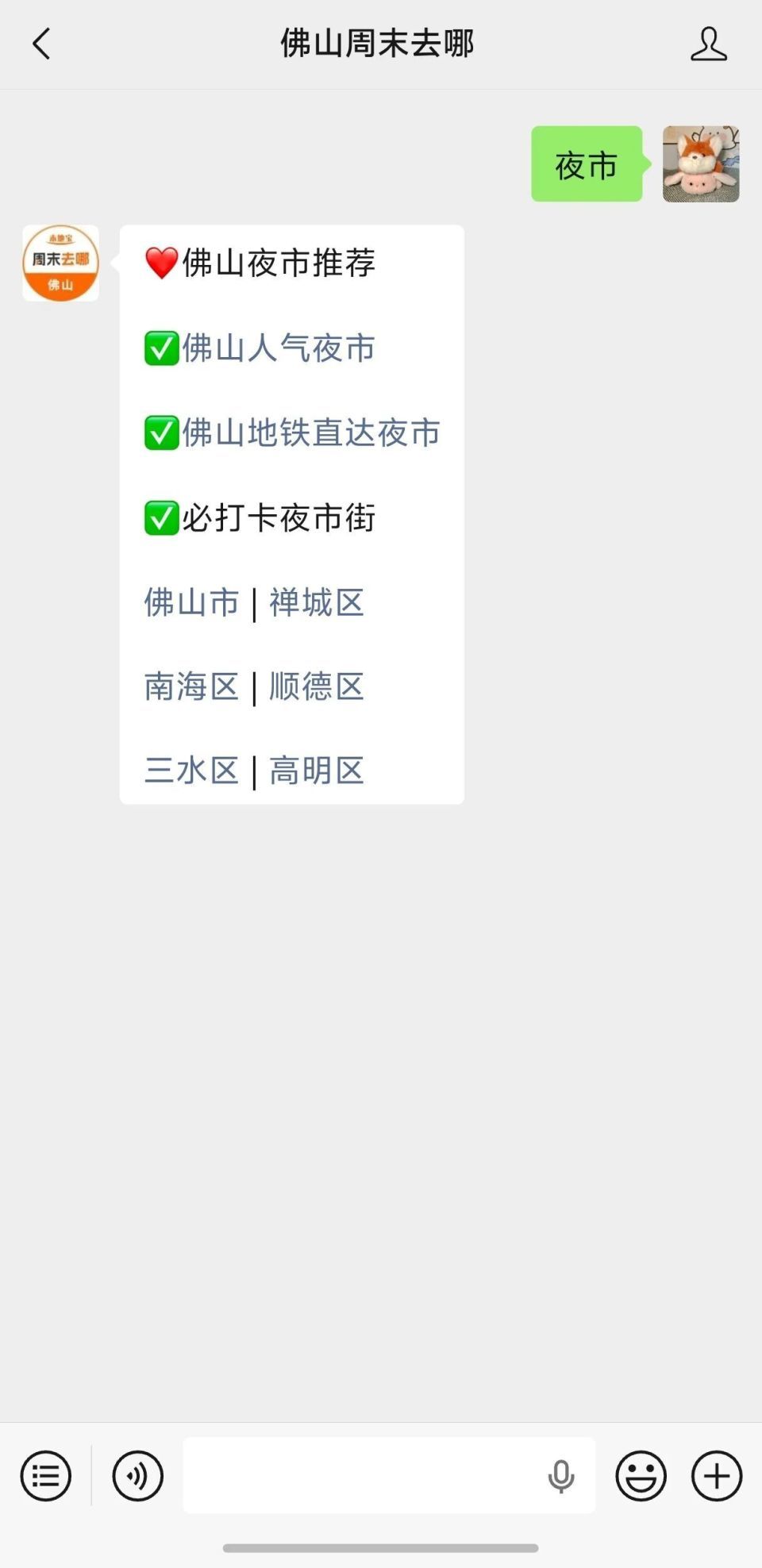
Task: Select the 佛山市 link
Action: pyautogui.click(x=191, y=602)
